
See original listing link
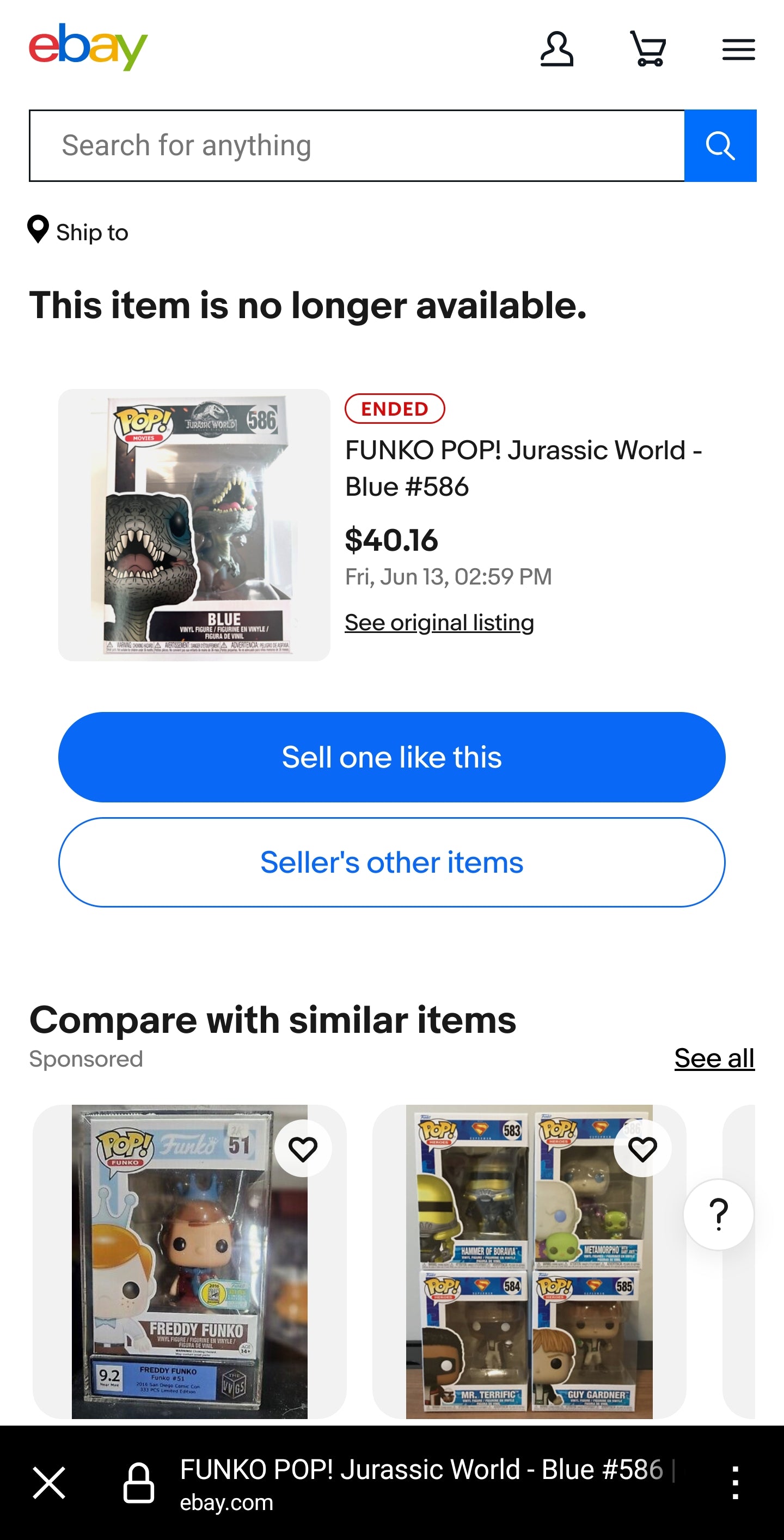click(439, 622)
